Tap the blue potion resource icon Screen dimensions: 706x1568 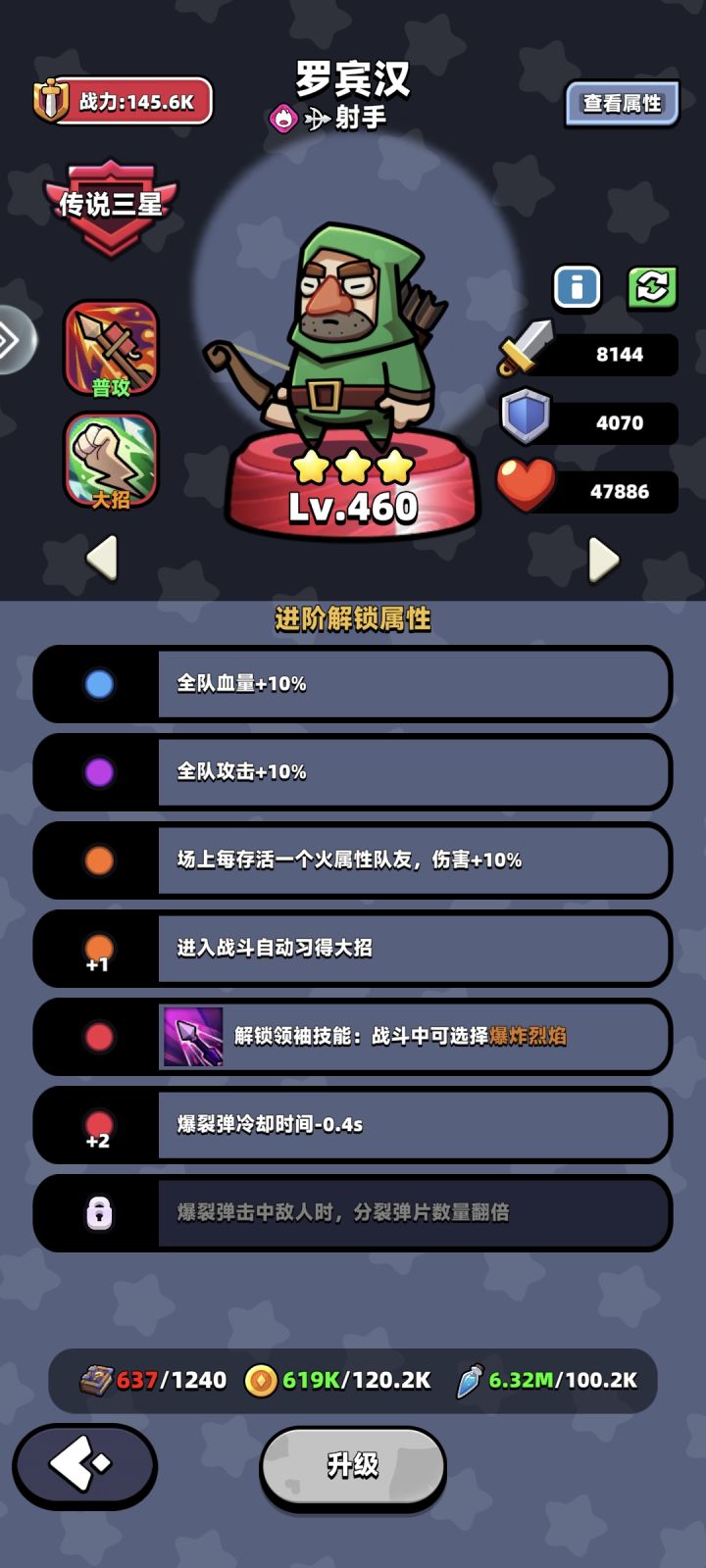click(473, 1378)
